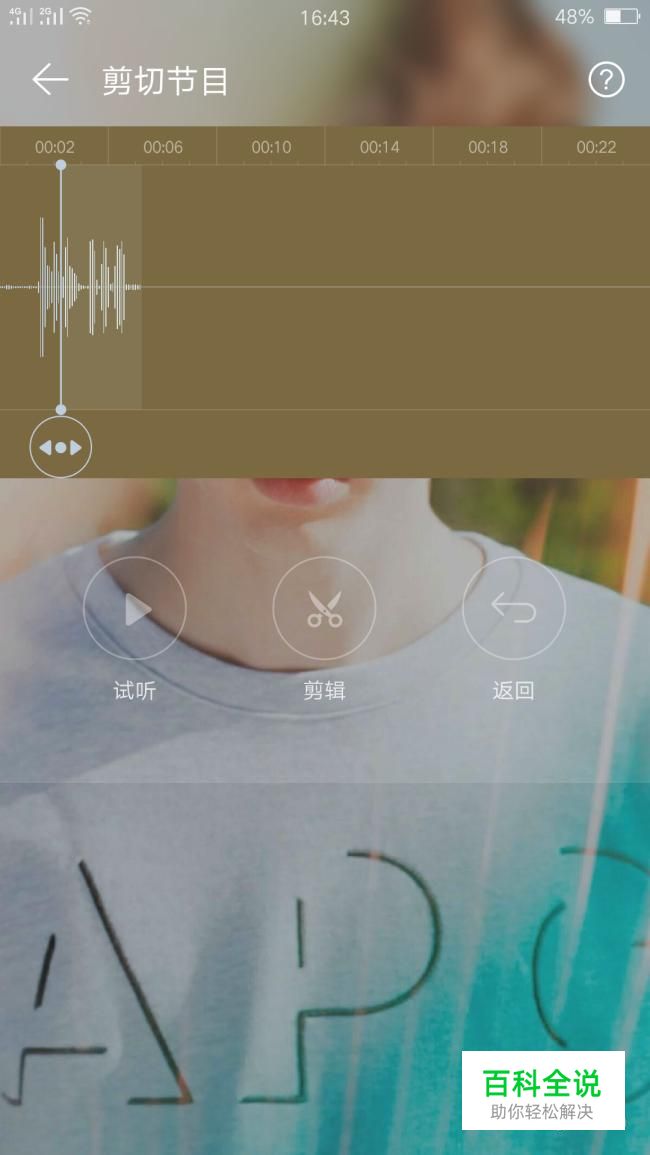The image size is (650, 1155).
Task: Tap the 剪辑 scissors button
Action: pos(324,608)
